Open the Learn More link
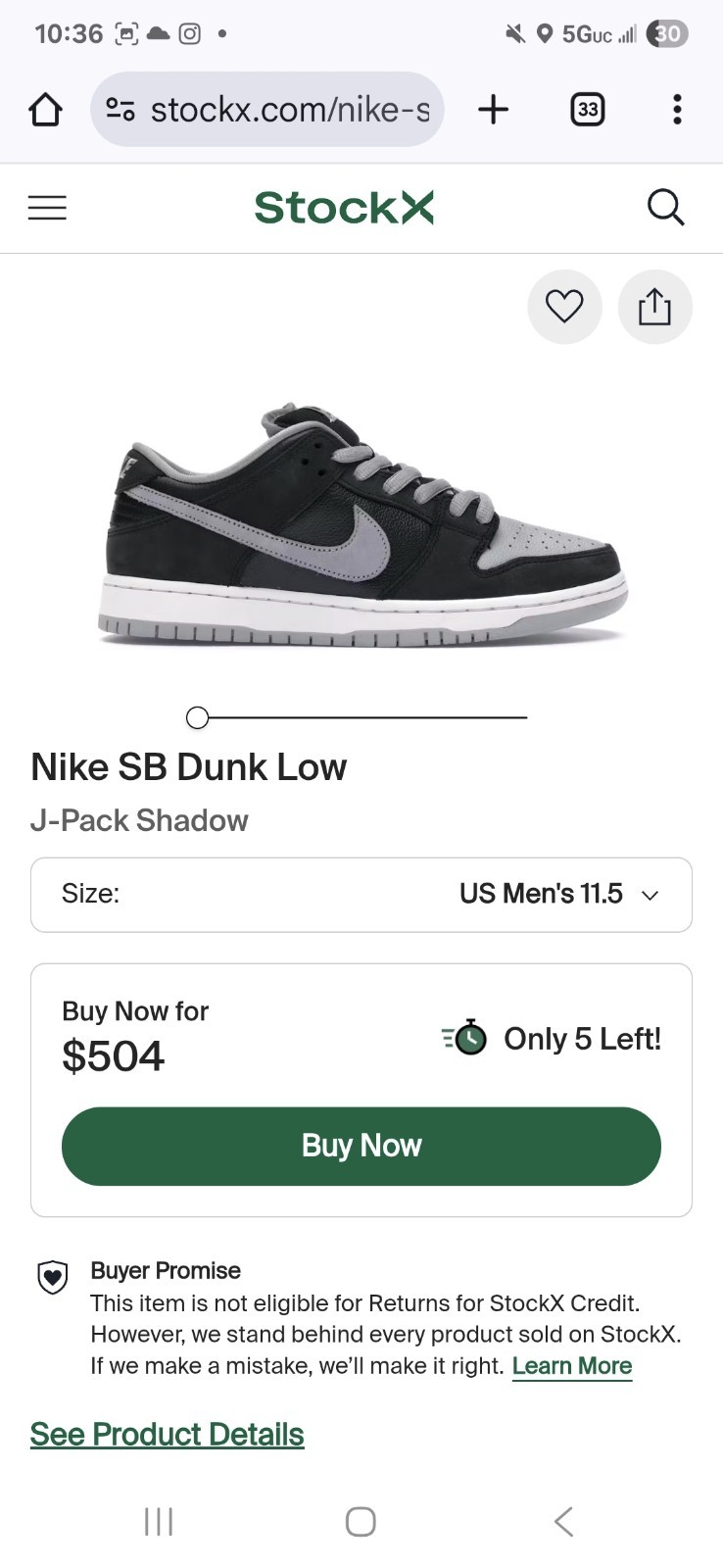Image resolution: width=723 pixels, height=1568 pixels. click(x=572, y=1365)
